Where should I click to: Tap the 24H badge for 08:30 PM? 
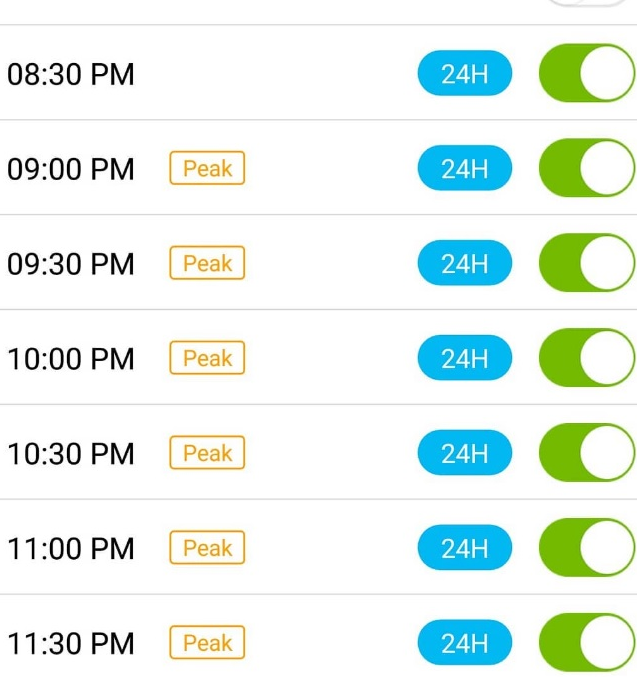coord(464,74)
